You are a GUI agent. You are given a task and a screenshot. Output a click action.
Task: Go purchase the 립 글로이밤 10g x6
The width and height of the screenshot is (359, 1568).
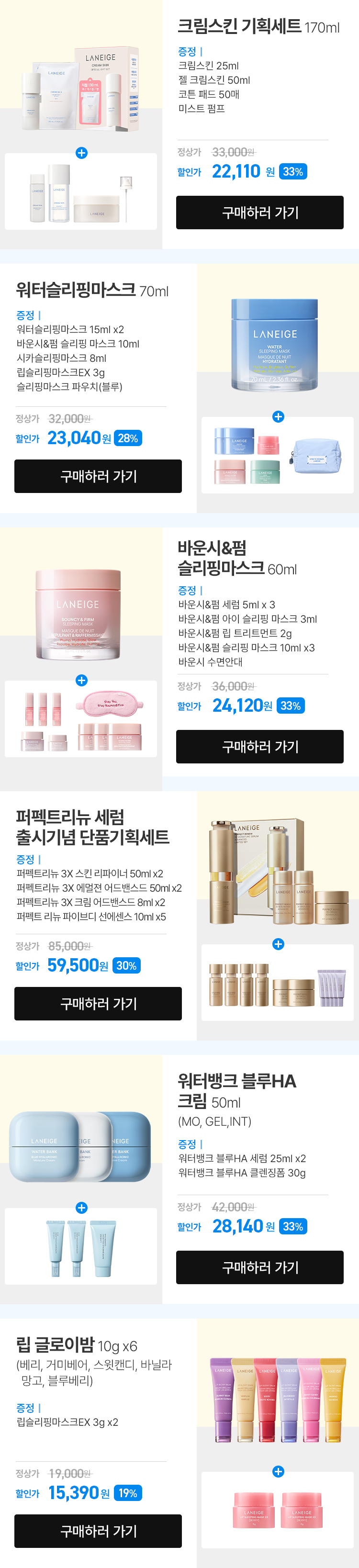pyautogui.click(x=98, y=1530)
